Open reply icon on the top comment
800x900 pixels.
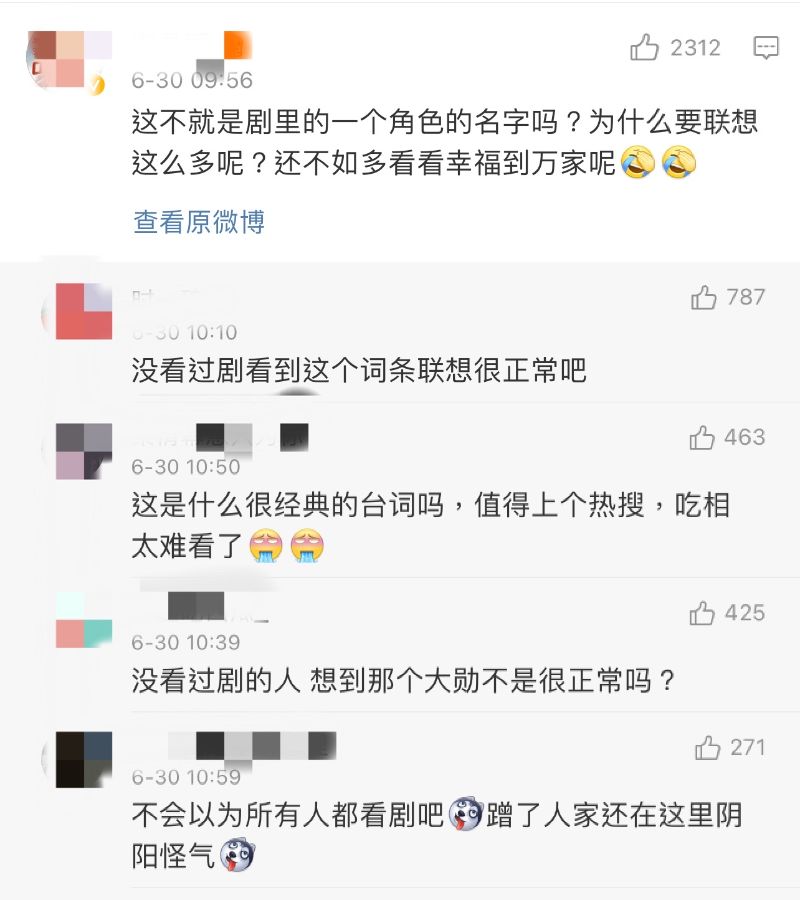(x=766, y=47)
